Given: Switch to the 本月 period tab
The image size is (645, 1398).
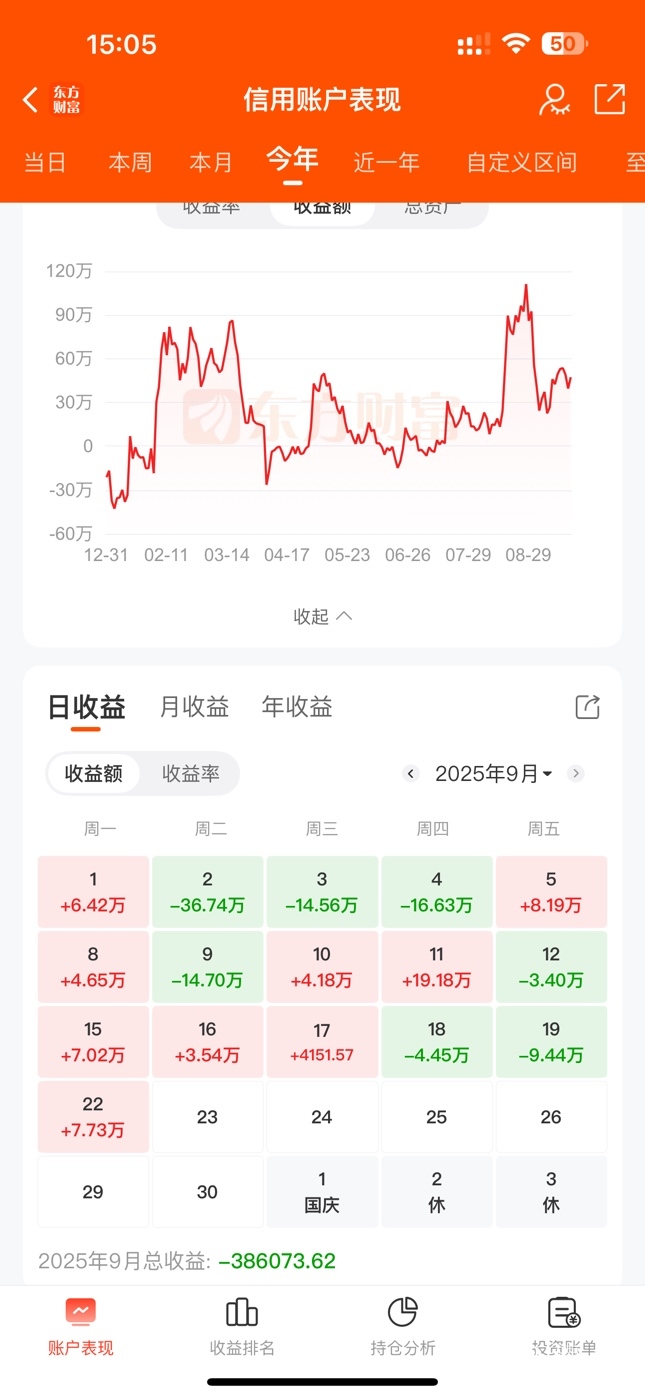Looking at the screenshot, I should 211,162.
